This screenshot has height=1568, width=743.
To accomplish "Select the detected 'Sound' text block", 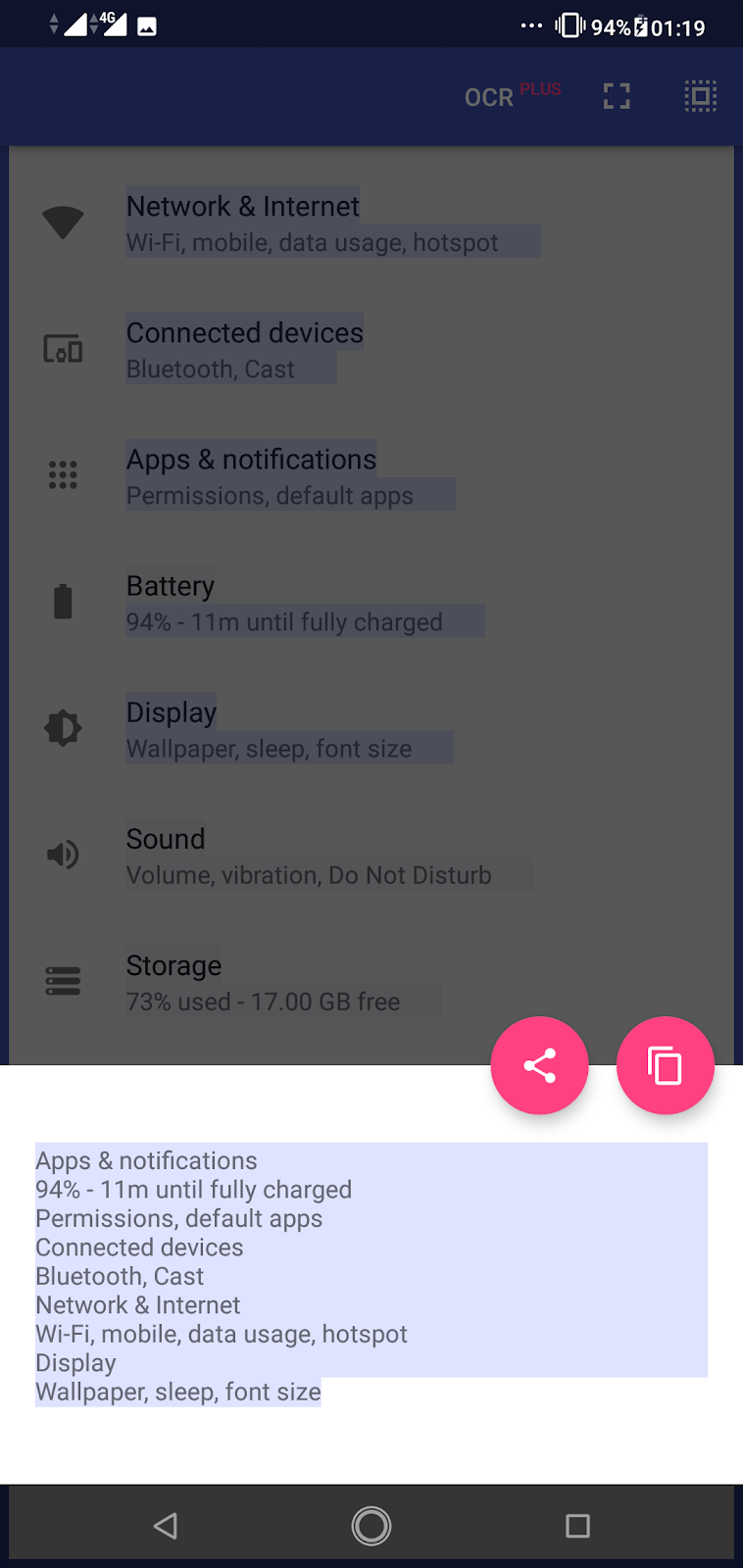I will pos(166,839).
